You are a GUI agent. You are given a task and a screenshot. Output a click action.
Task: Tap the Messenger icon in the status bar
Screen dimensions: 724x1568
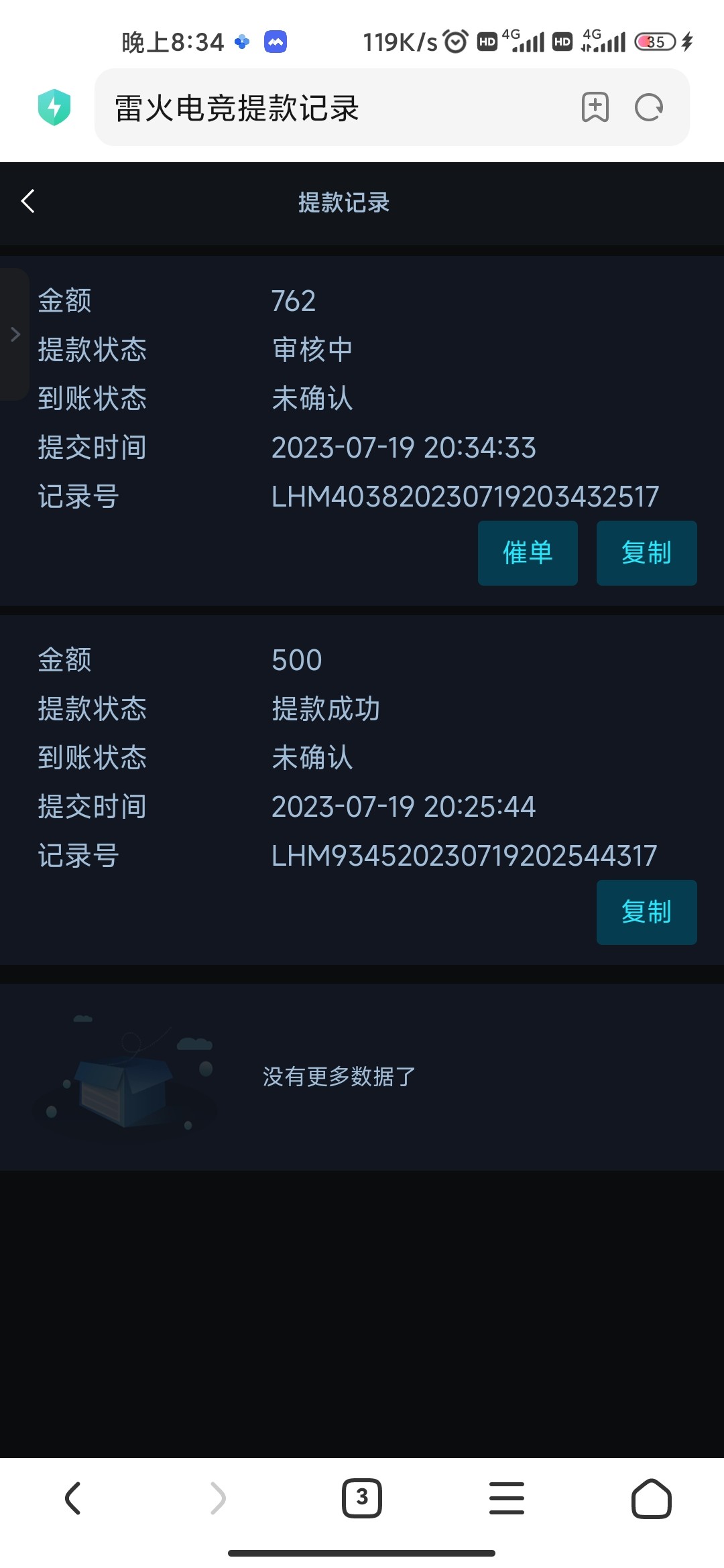tap(276, 42)
